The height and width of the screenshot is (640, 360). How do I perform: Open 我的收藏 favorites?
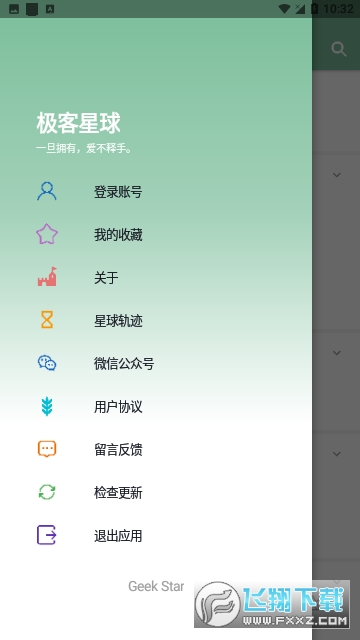tap(156, 235)
